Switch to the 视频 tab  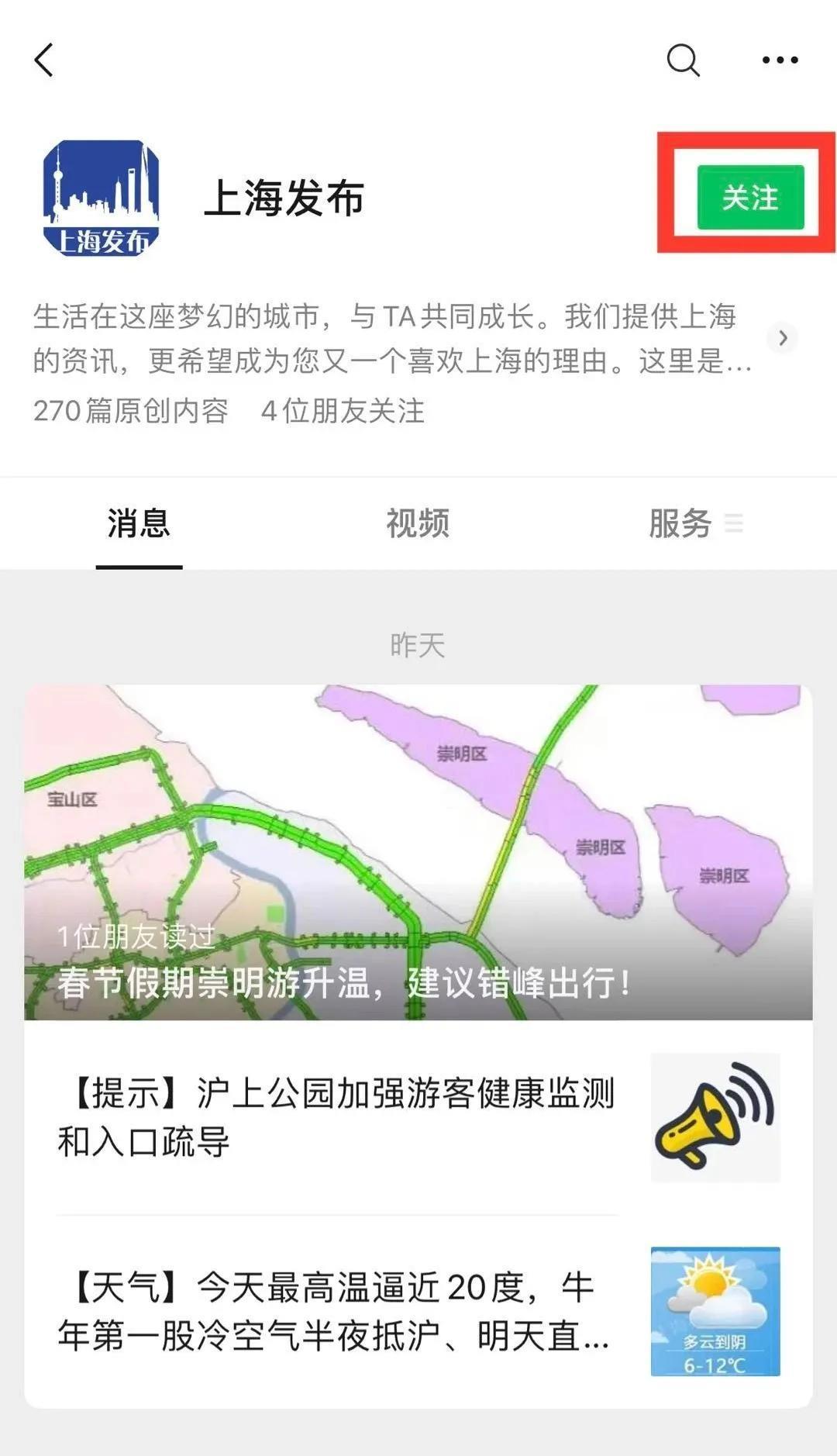(x=418, y=524)
